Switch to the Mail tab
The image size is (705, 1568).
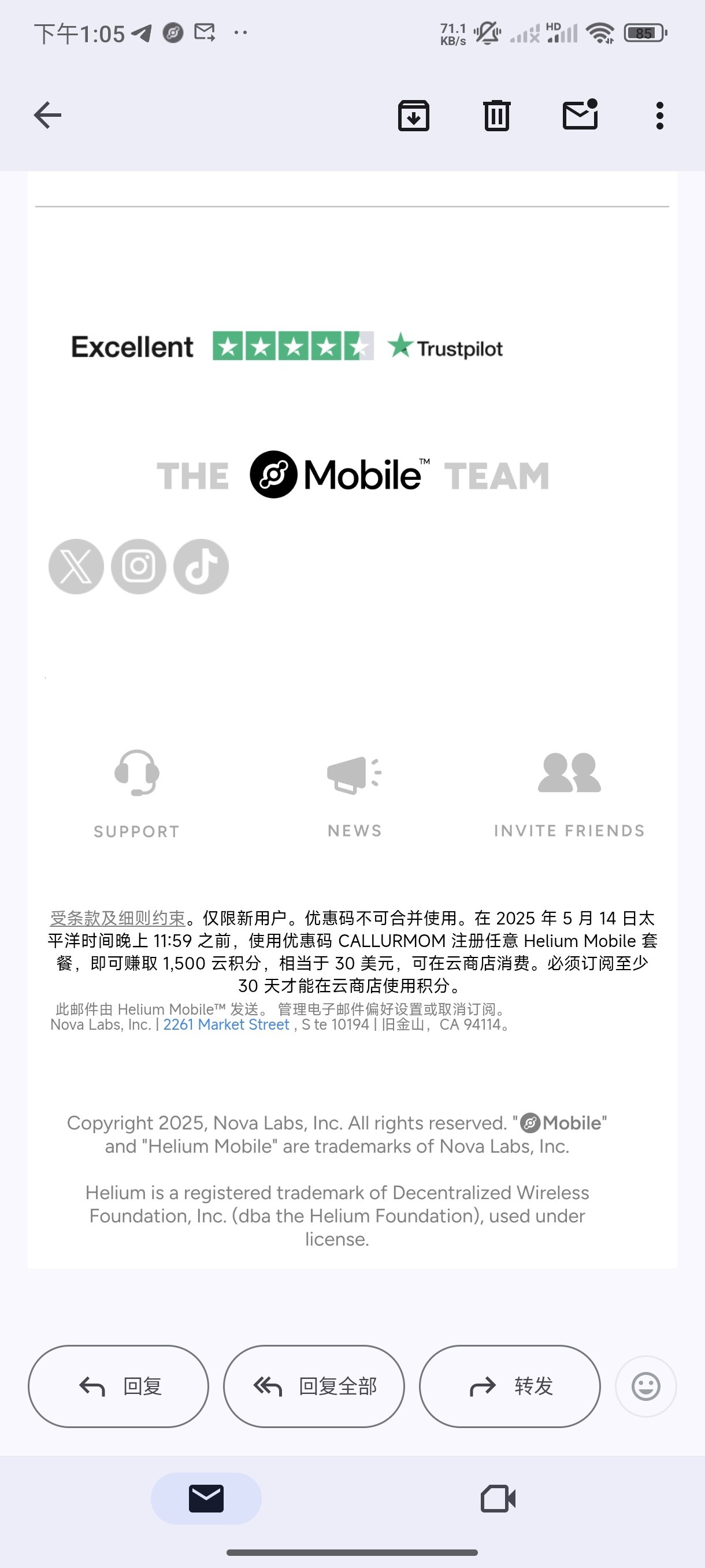[x=206, y=1498]
